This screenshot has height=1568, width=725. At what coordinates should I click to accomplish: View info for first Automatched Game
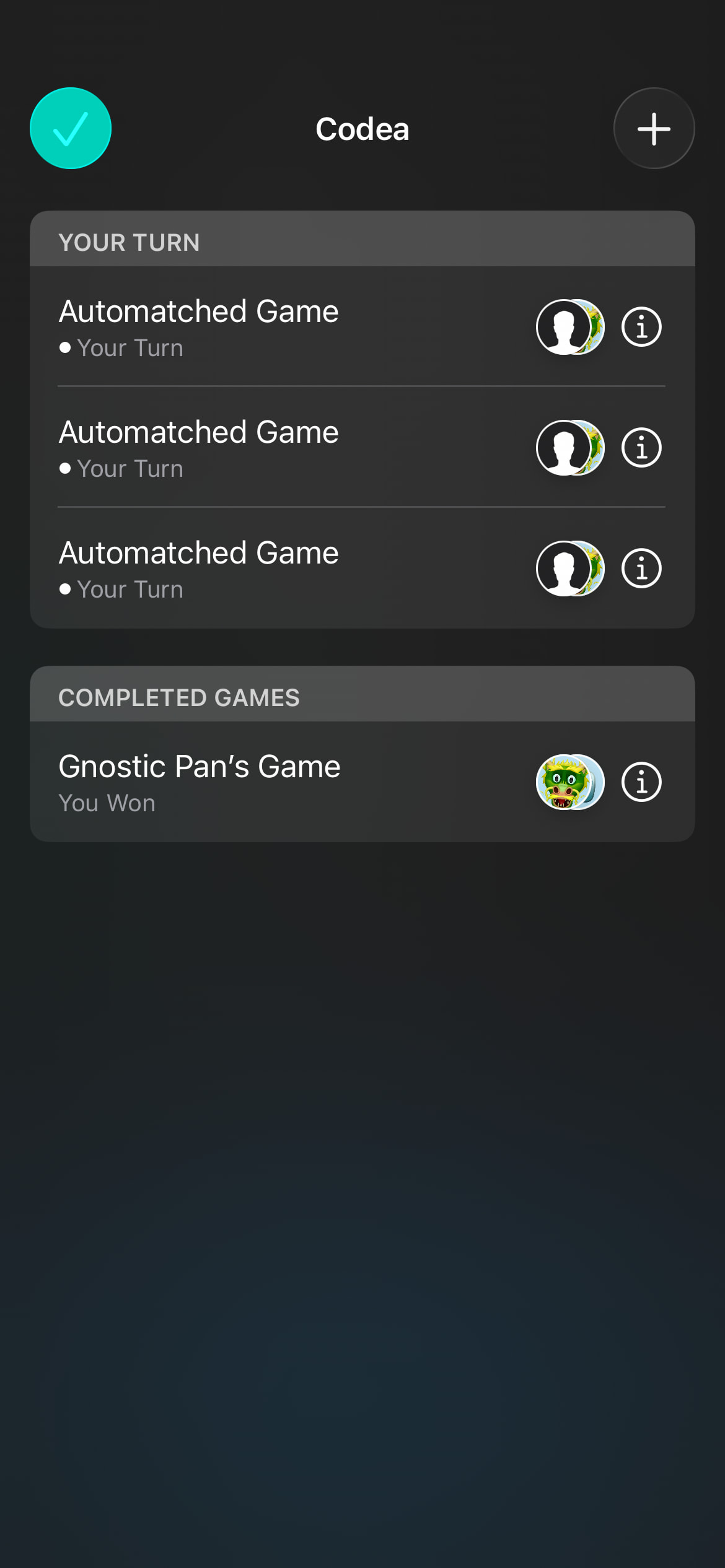641,326
